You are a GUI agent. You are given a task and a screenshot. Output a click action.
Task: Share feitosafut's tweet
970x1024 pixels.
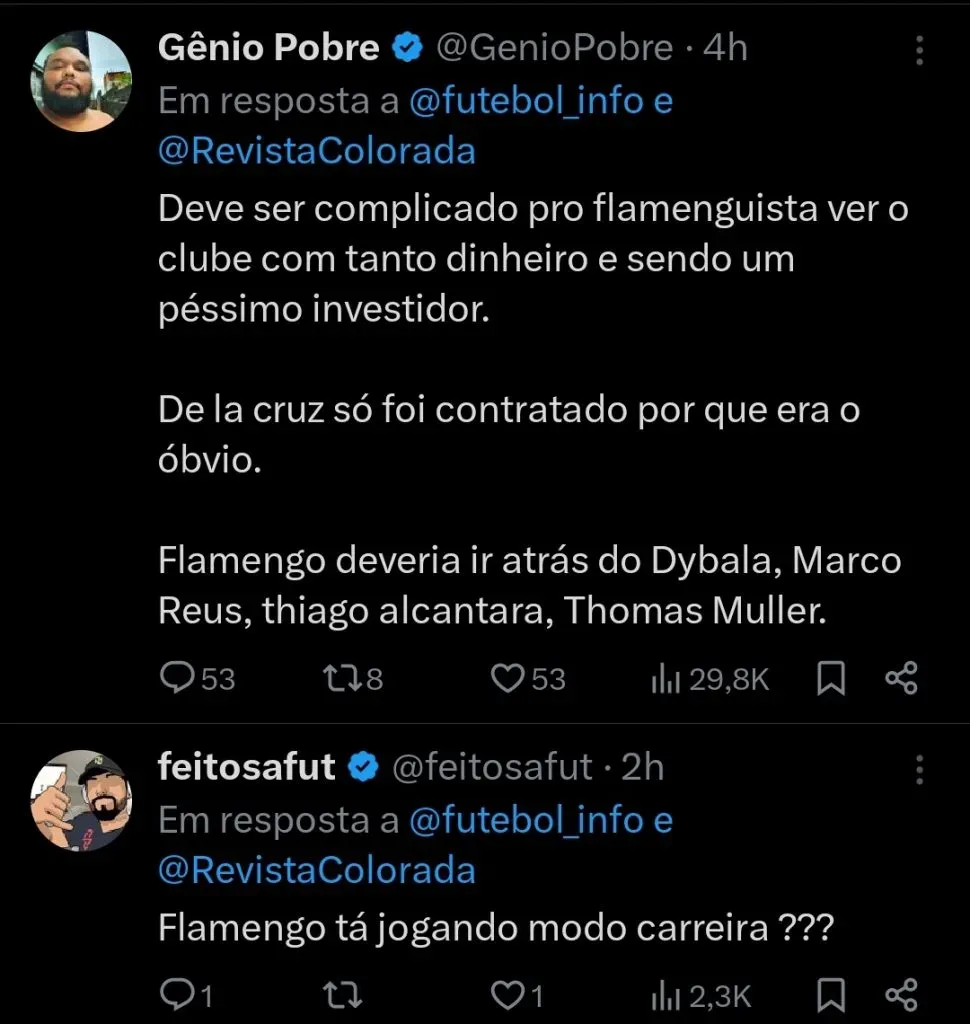pyautogui.click(x=901, y=995)
